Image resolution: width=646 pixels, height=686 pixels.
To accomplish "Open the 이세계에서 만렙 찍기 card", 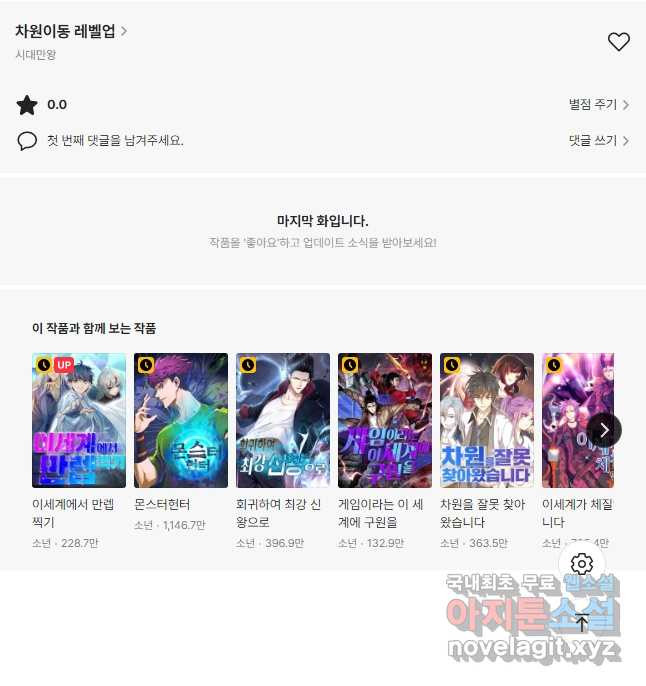I will pos(79,420).
